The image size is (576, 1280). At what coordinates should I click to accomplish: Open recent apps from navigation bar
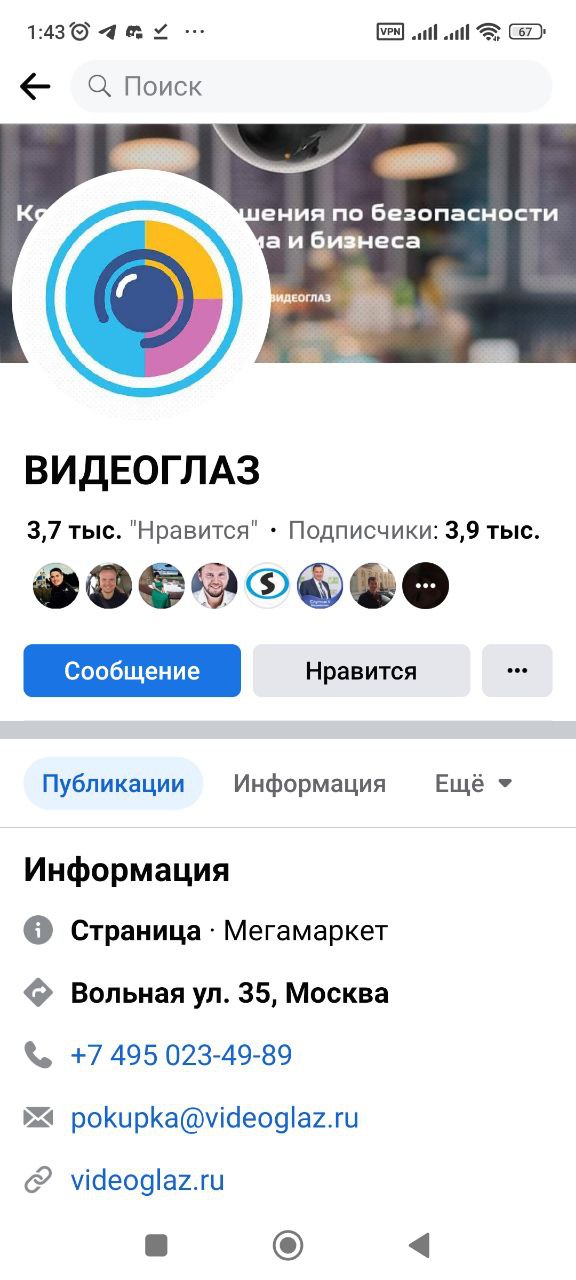tap(156, 1245)
